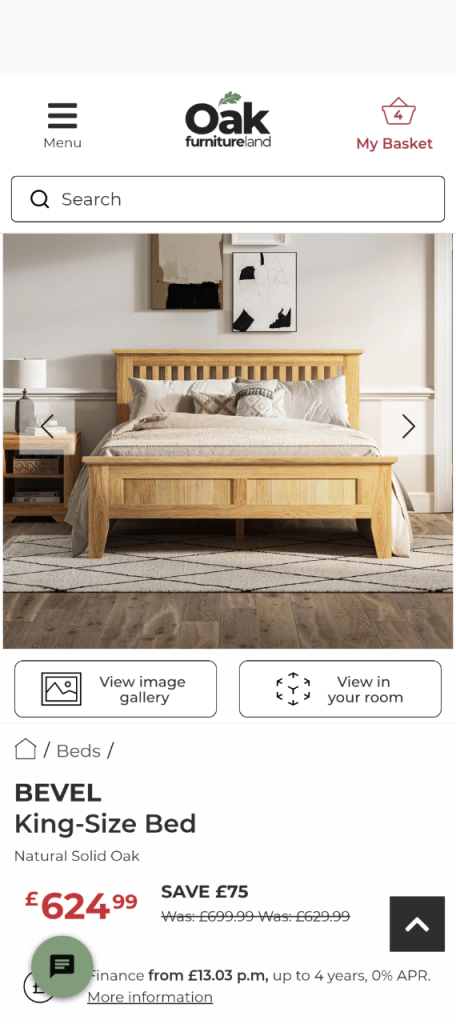Screen dimensions: 456x1024
Task: Open the hamburger Menu
Action: tap(62, 125)
